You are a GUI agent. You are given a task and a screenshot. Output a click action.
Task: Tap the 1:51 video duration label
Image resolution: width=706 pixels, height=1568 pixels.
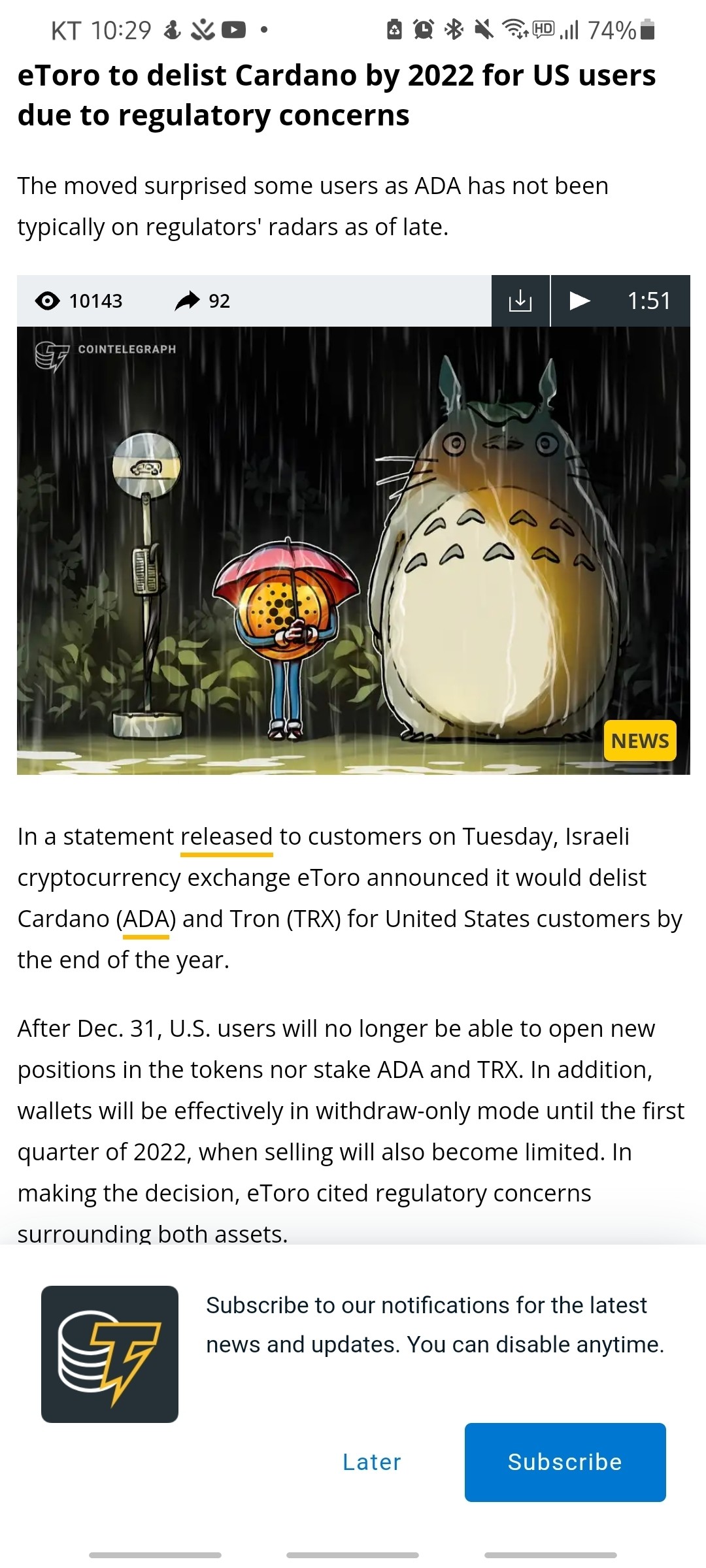click(x=650, y=302)
